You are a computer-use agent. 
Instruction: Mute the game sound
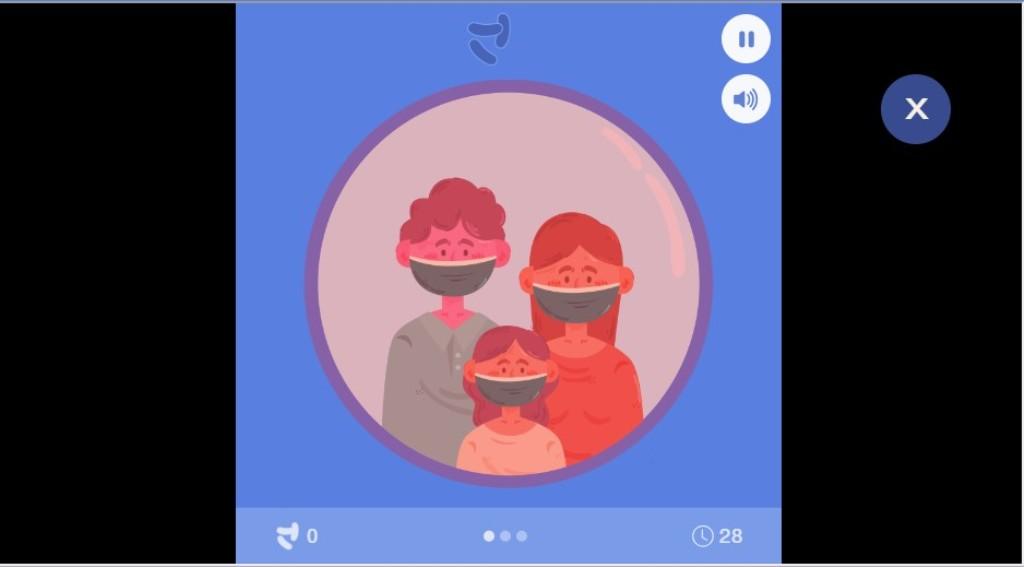point(746,100)
